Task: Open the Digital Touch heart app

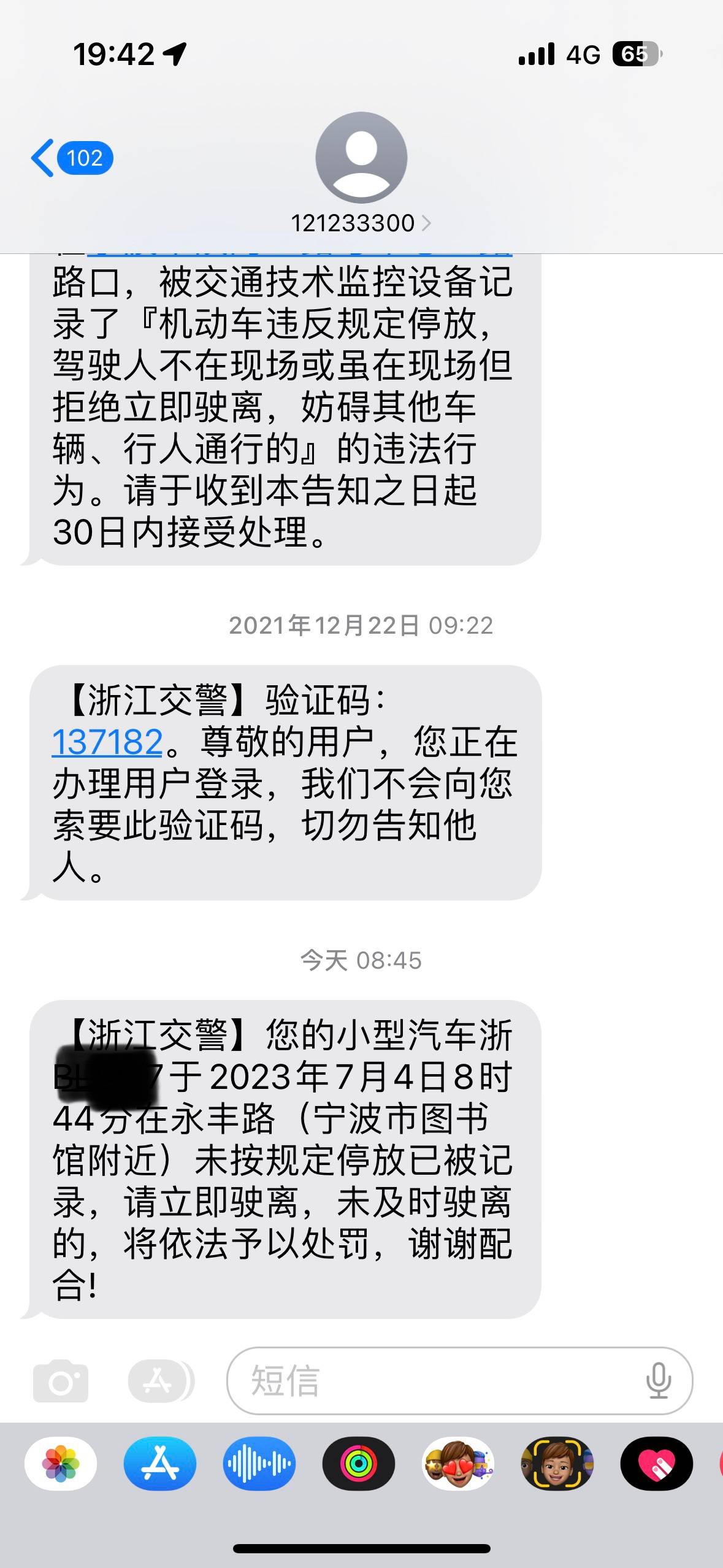Action: 656,1464
